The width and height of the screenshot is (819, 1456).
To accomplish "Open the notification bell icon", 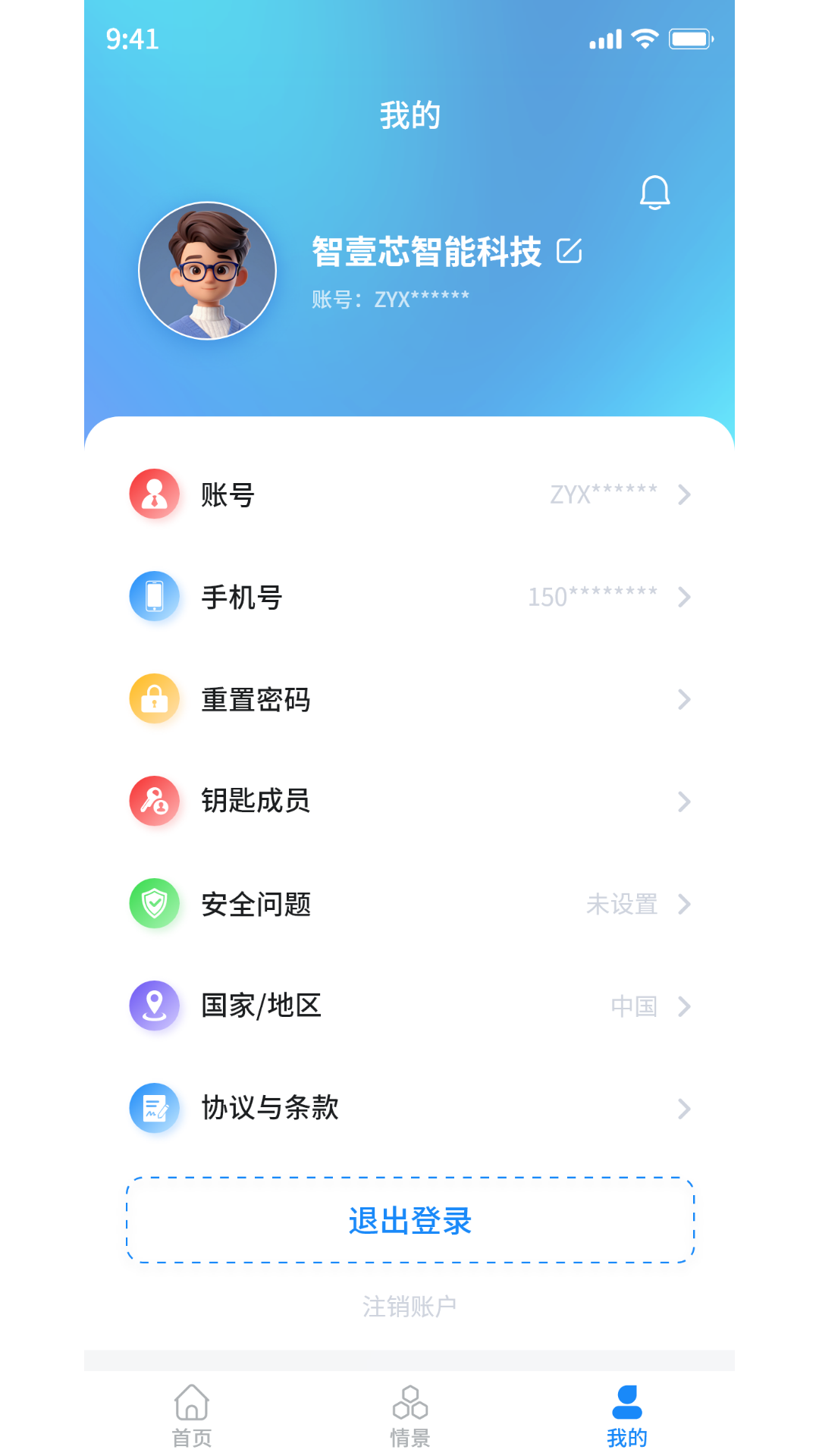I will 654,192.
